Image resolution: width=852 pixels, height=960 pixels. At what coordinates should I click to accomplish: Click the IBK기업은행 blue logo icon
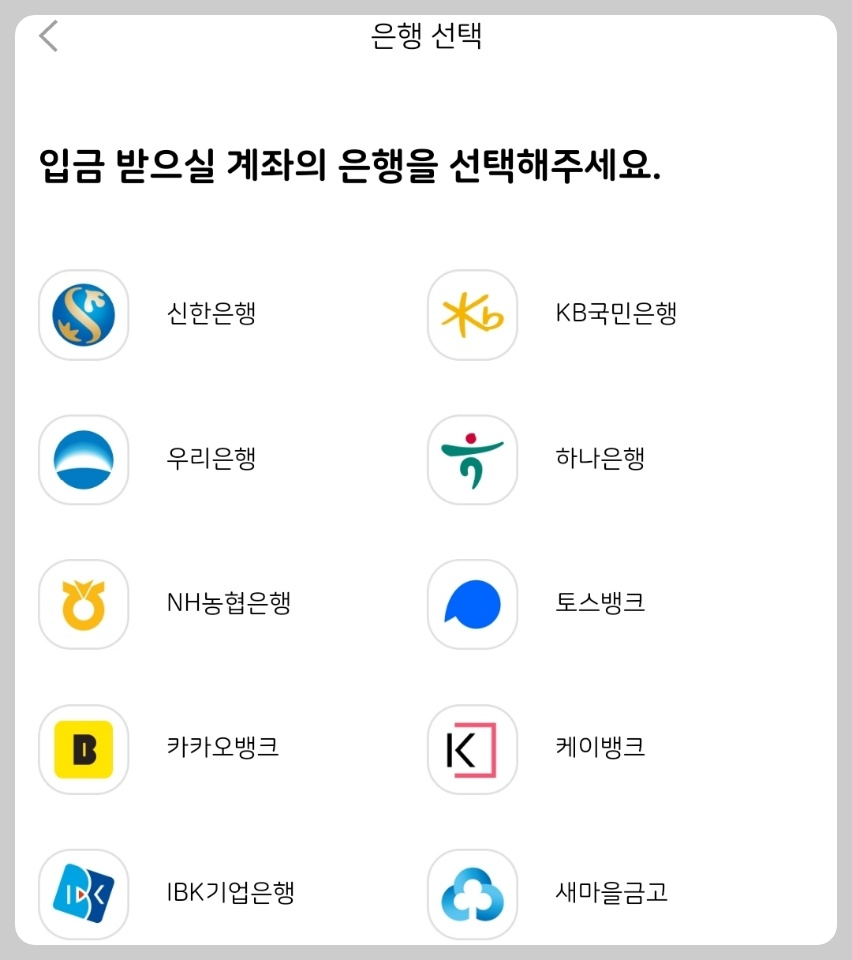click(83, 895)
